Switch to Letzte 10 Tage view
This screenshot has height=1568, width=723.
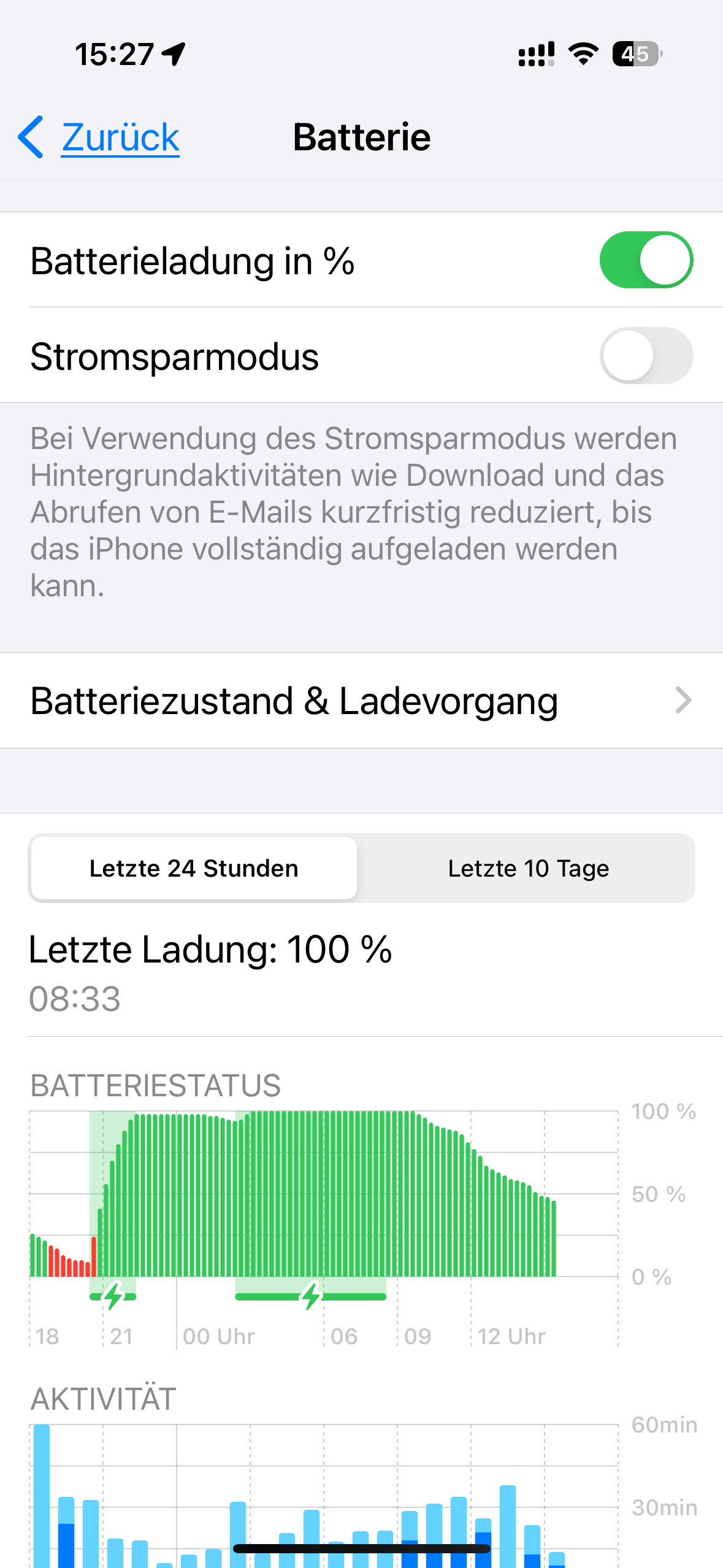tap(528, 869)
